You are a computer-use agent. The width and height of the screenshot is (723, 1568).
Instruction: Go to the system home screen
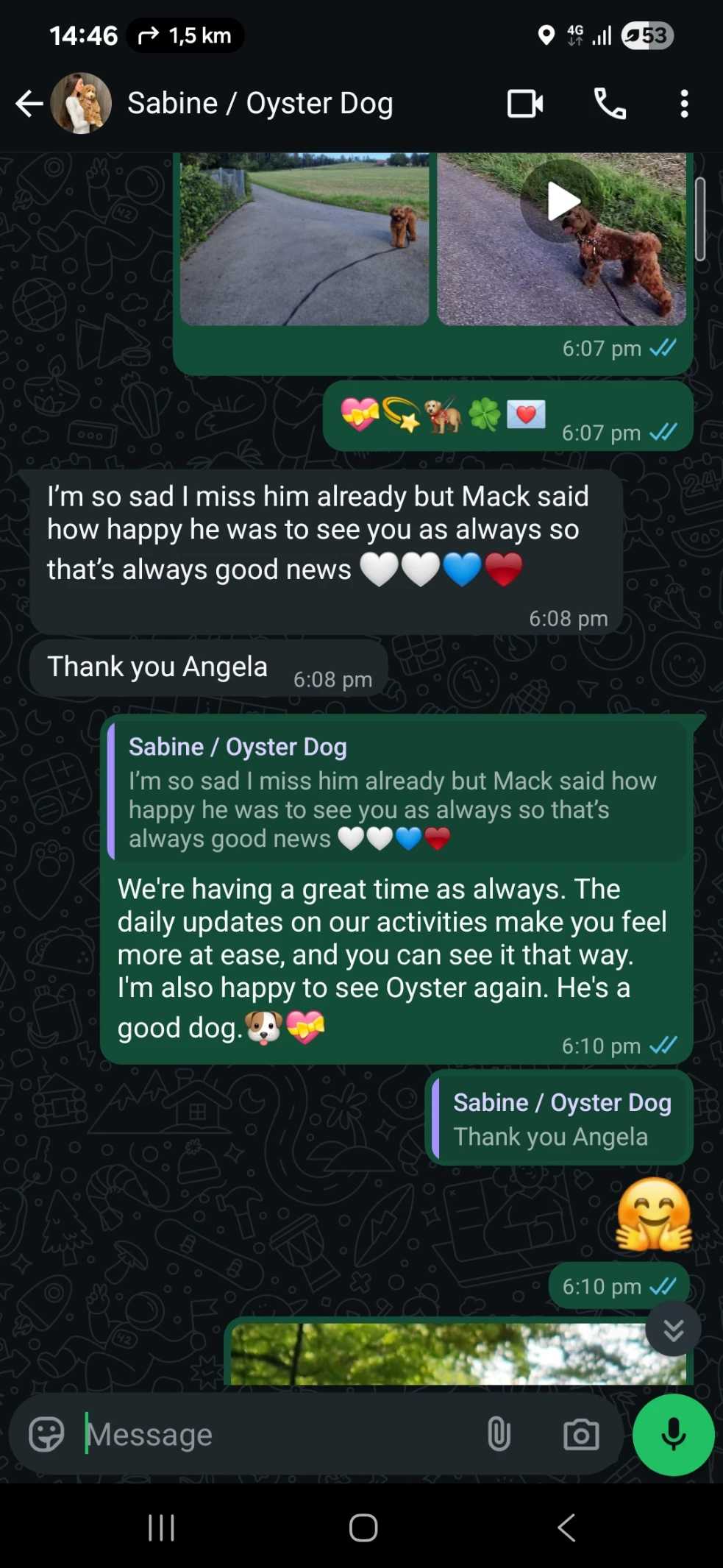tap(363, 1528)
